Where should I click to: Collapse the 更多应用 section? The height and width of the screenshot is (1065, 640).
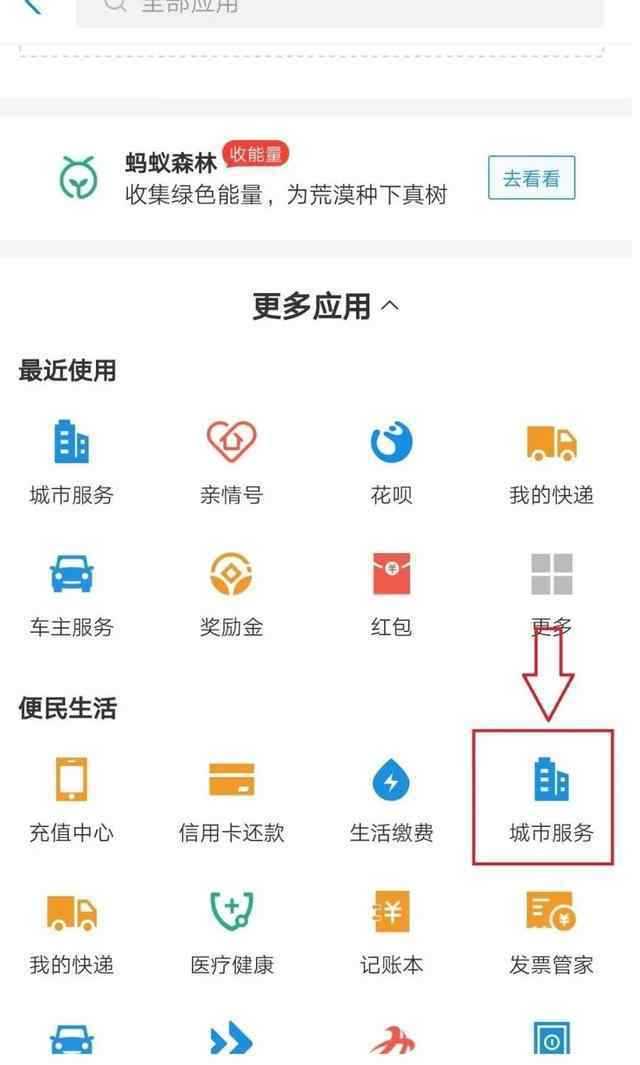click(325, 306)
